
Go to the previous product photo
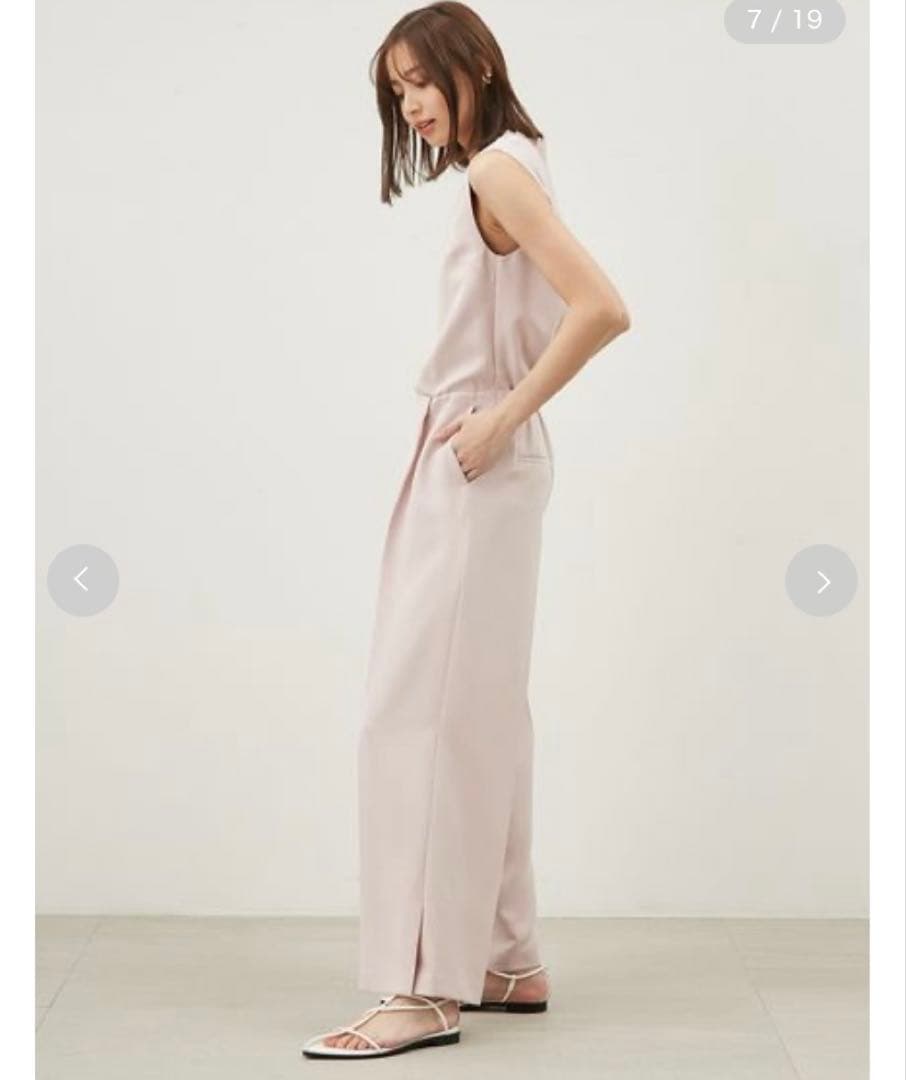point(83,580)
